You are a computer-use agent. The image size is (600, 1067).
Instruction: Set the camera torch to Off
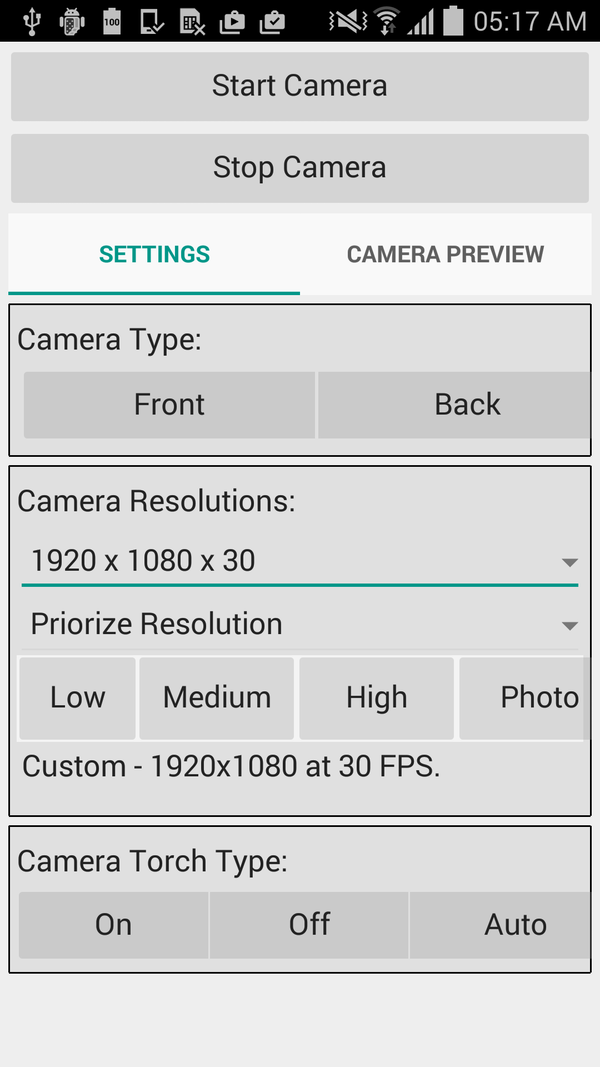pos(309,925)
